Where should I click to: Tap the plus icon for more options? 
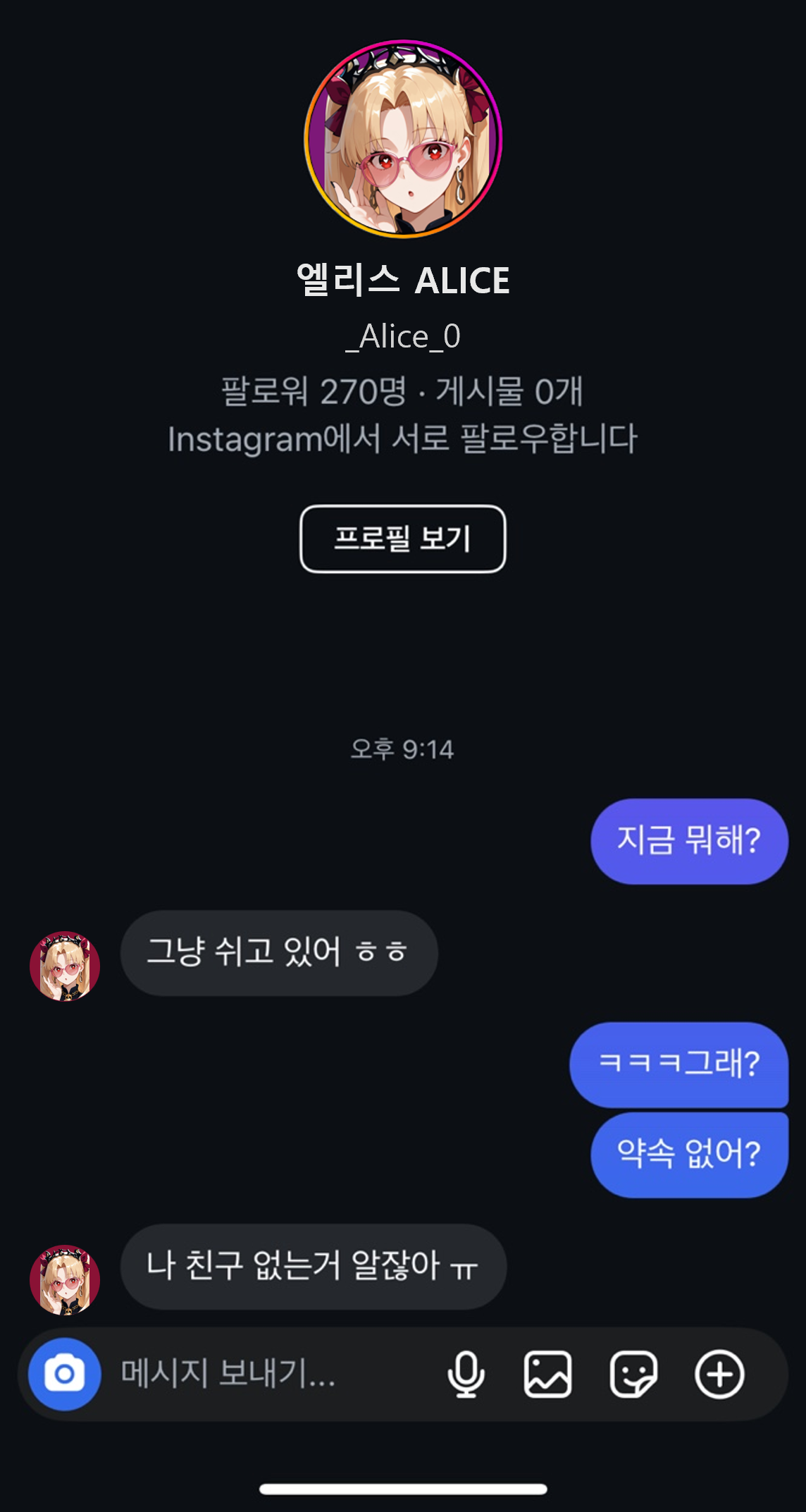click(x=719, y=1374)
